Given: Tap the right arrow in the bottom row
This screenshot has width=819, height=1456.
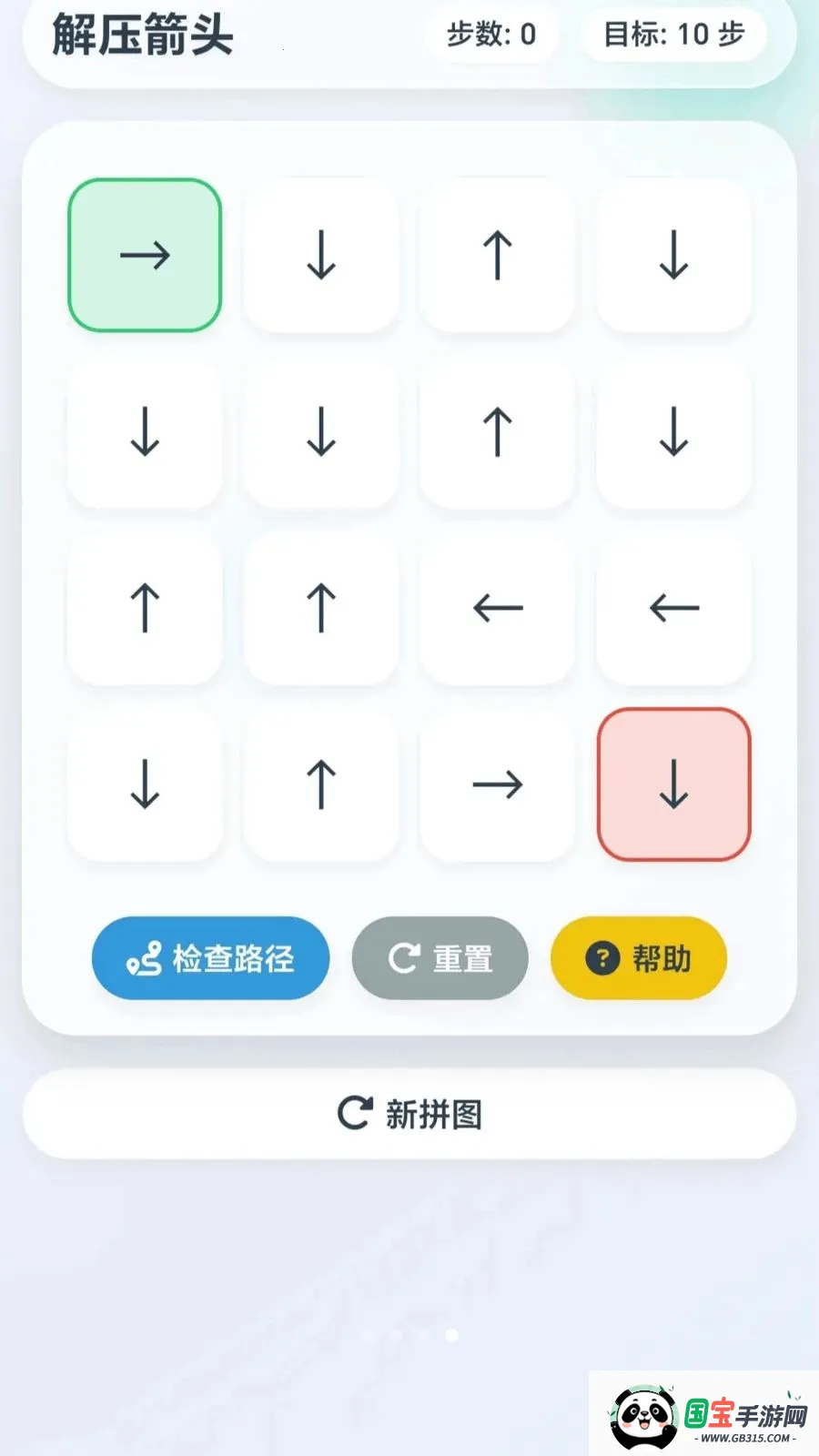Looking at the screenshot, I should (x=497, y=784).
